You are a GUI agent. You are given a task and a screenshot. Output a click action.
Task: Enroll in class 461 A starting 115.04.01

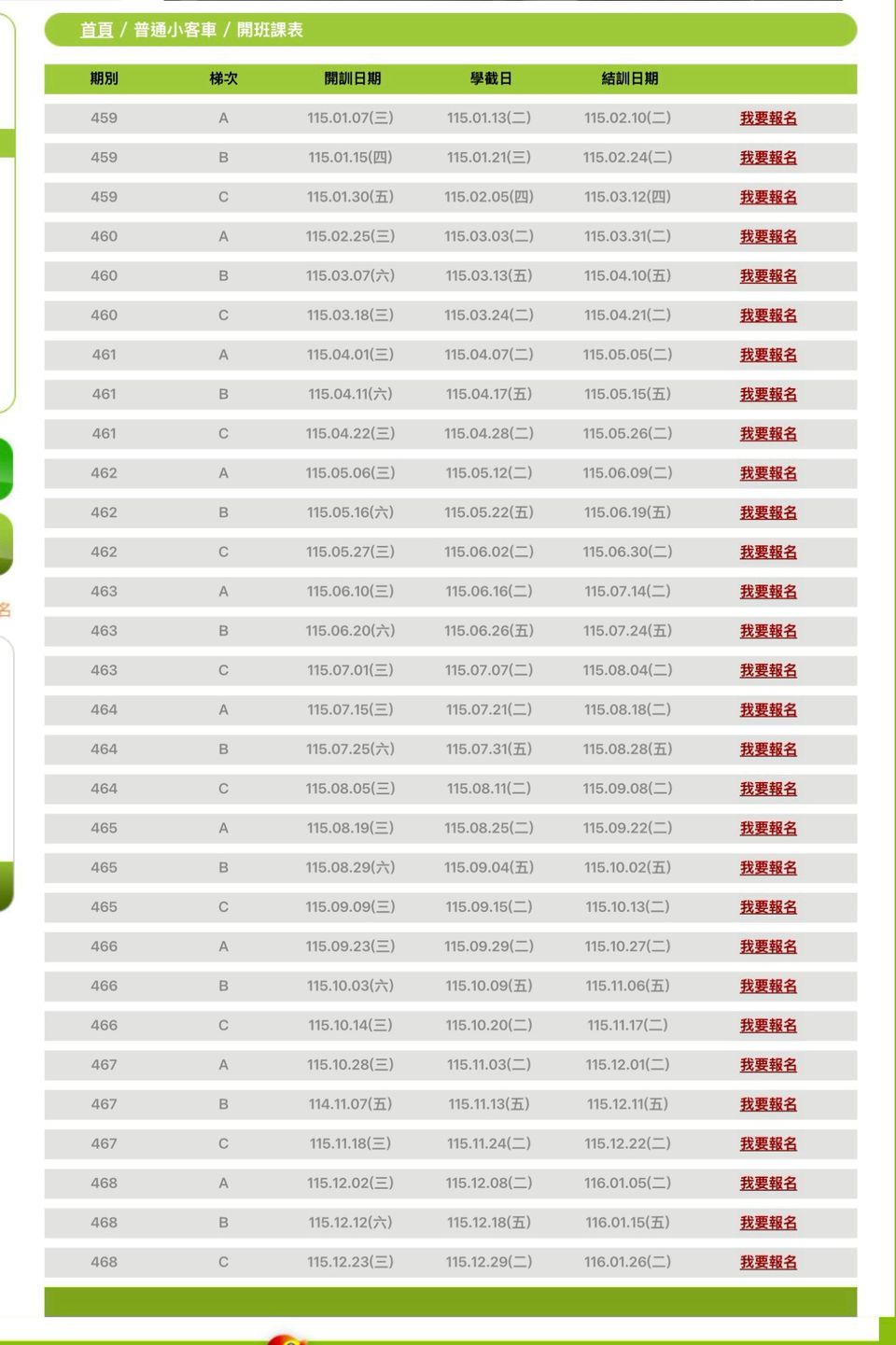coord(768,355)
